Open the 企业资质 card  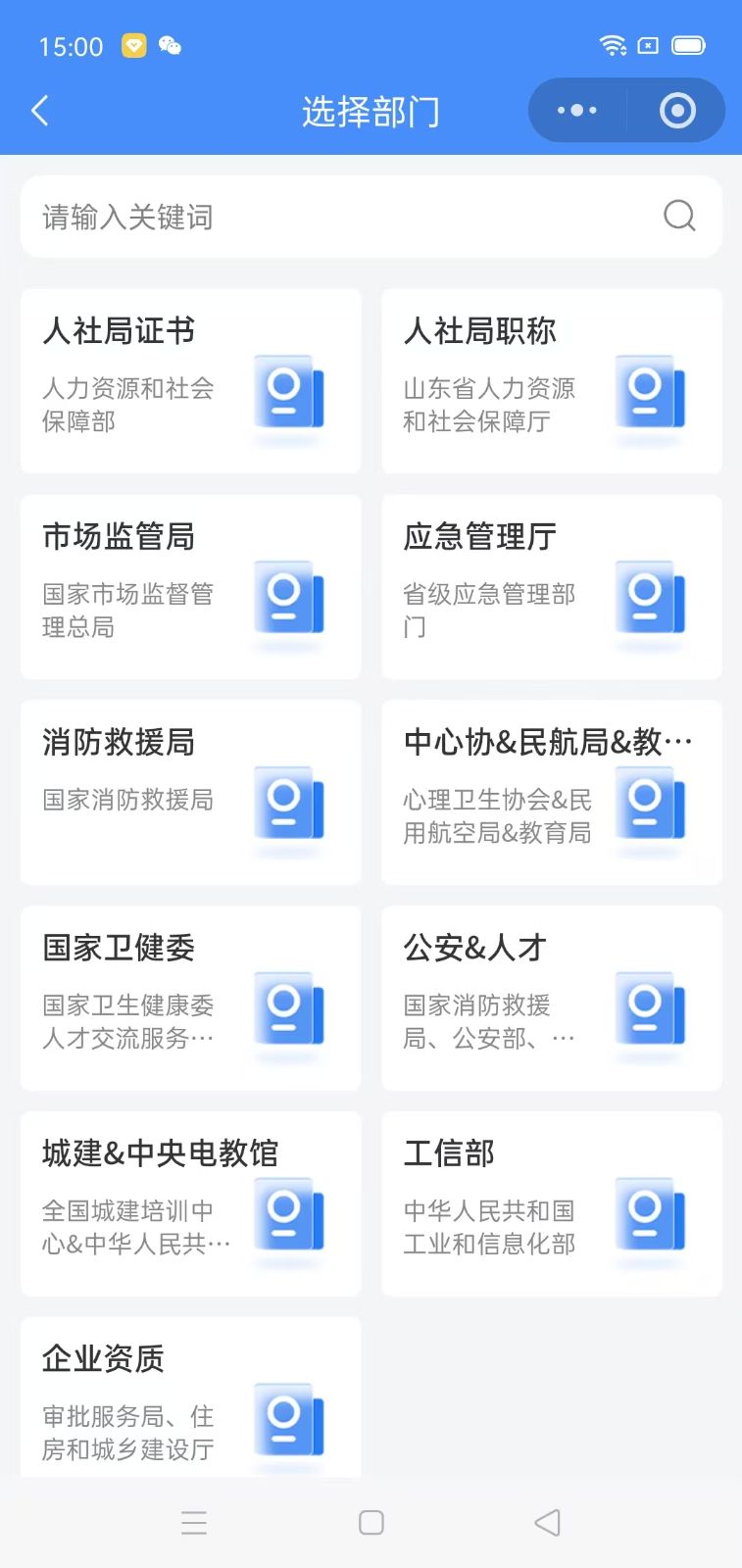pyautogui.click(x=191, y=1398)
